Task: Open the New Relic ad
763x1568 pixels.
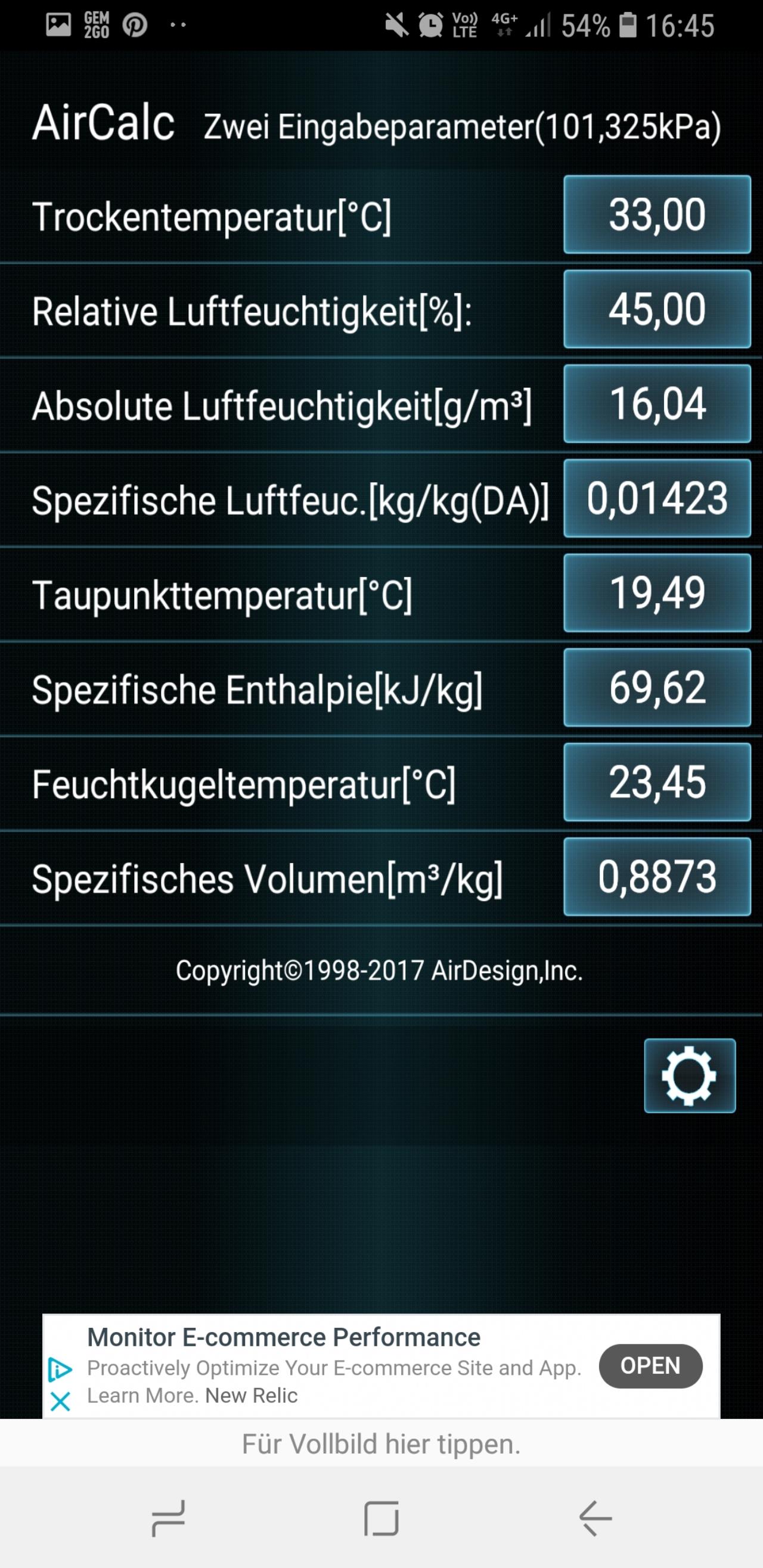Action: [650, 1366]
